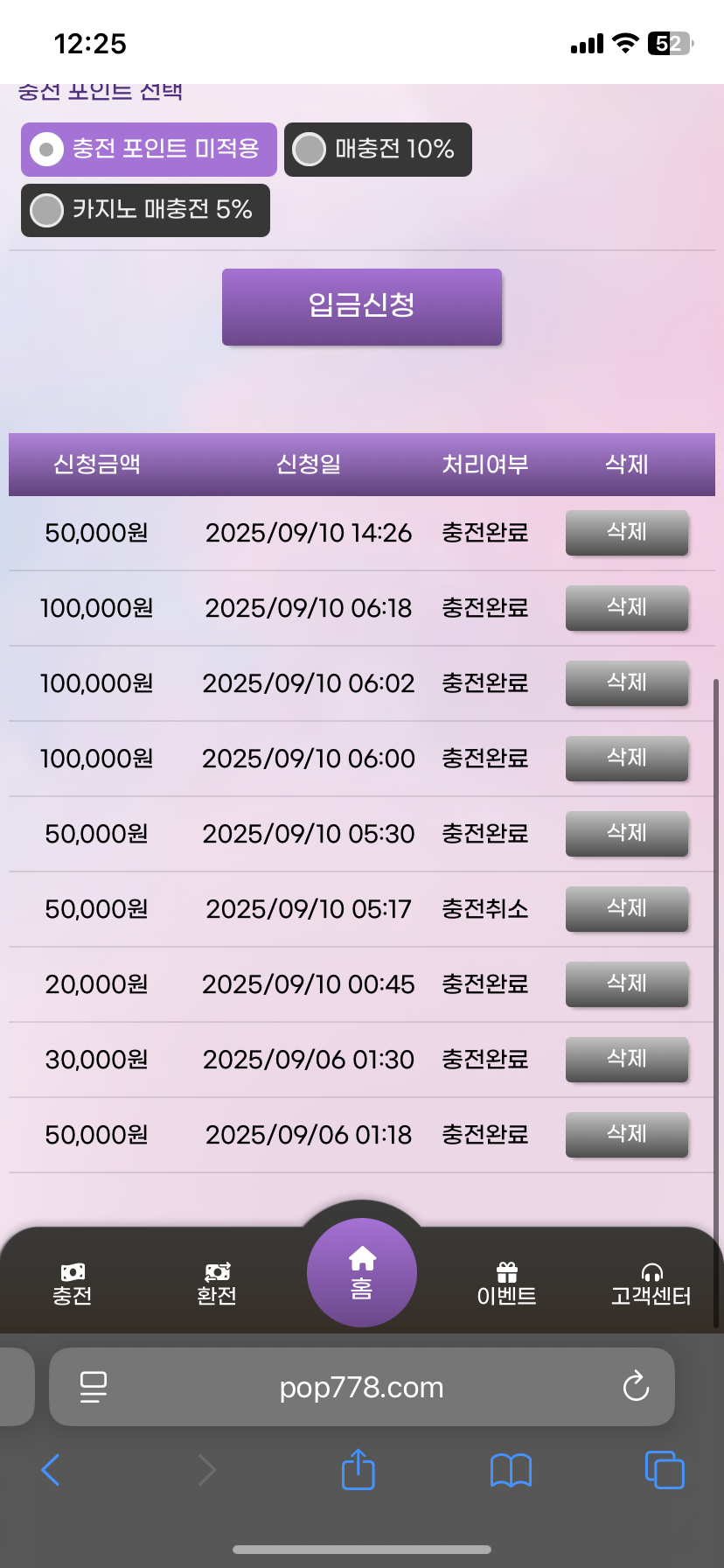Delete the 100,000원 entry from 09/10 06:18
724x1568 pixels.
click(x=627, y=608)
